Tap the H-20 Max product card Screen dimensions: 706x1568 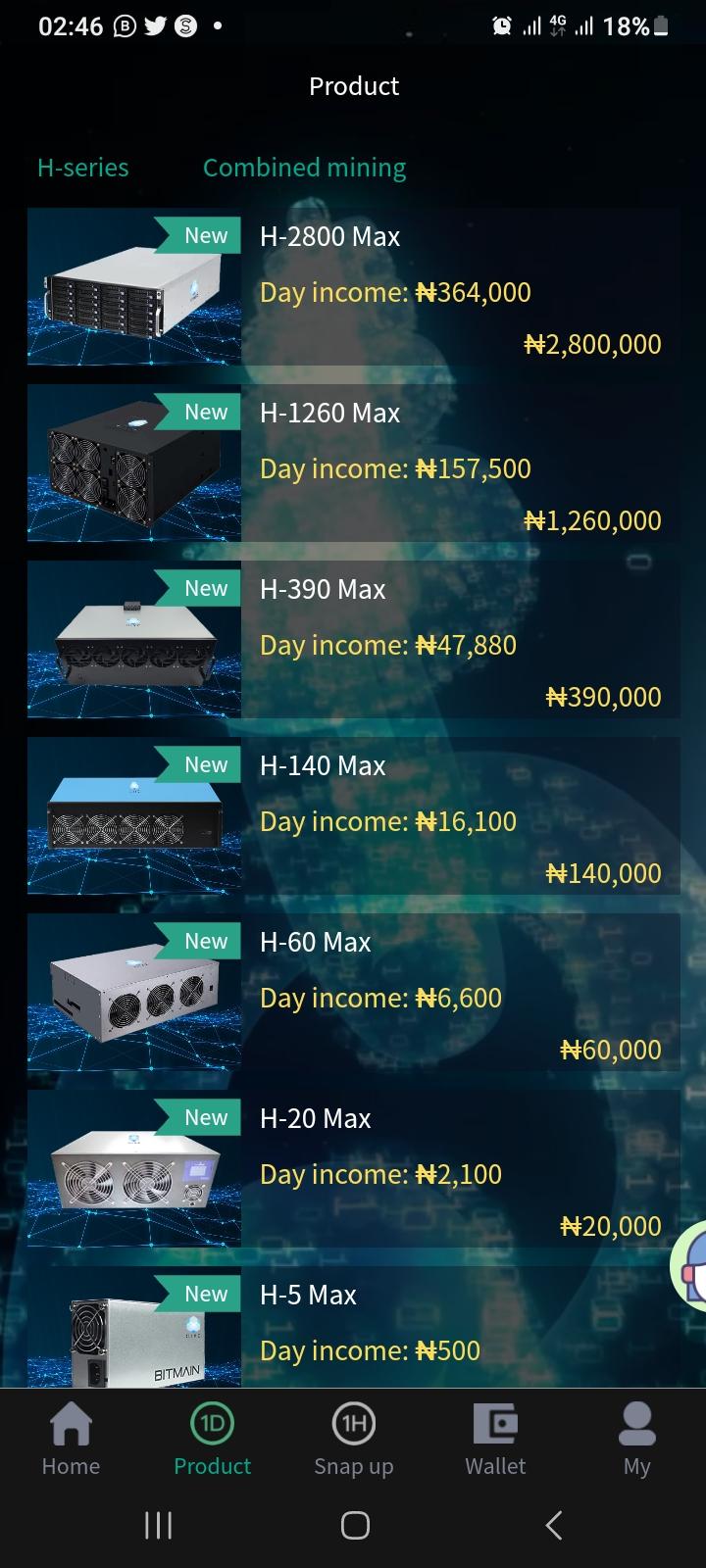pyautogui.click(x=353, y=1168)
